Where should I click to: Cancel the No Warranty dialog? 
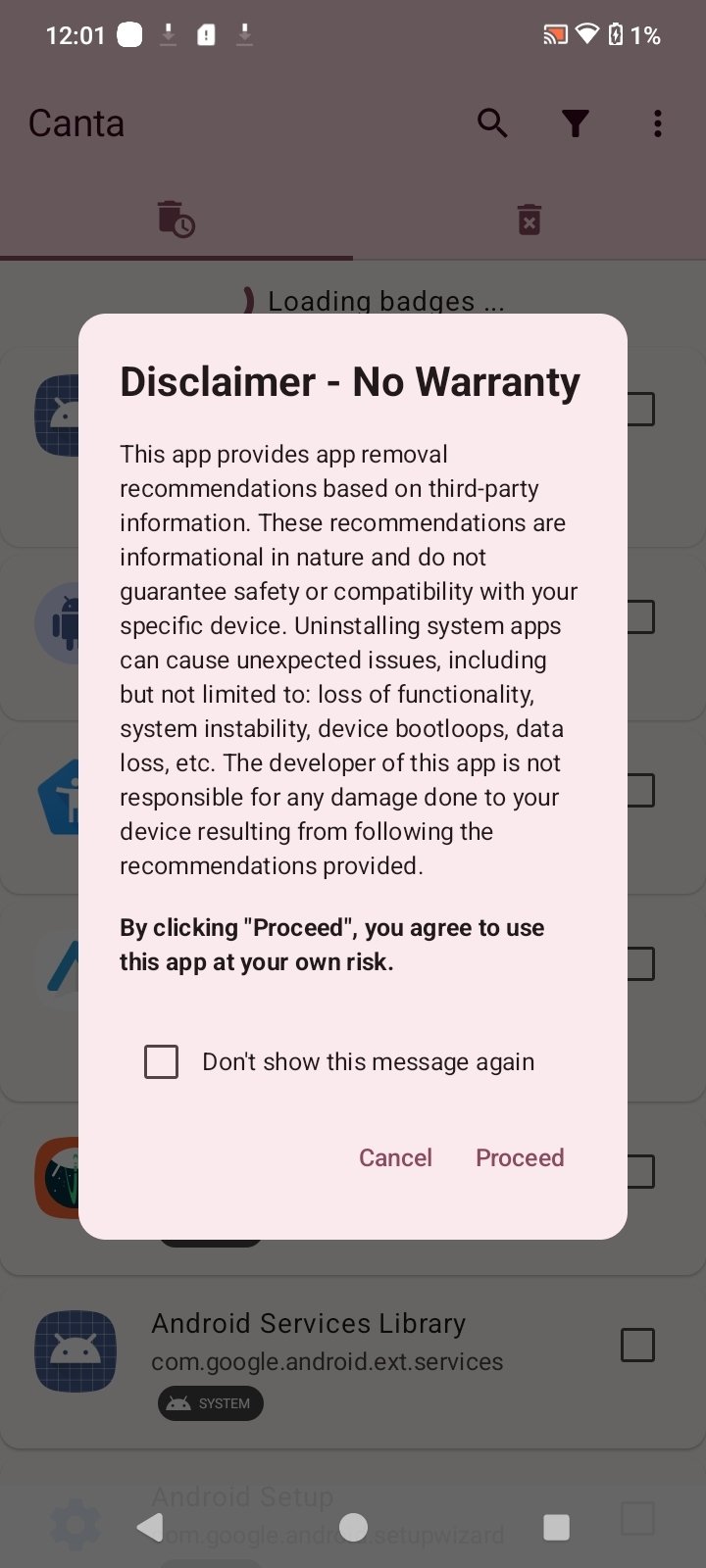(x=395, y=1157)
